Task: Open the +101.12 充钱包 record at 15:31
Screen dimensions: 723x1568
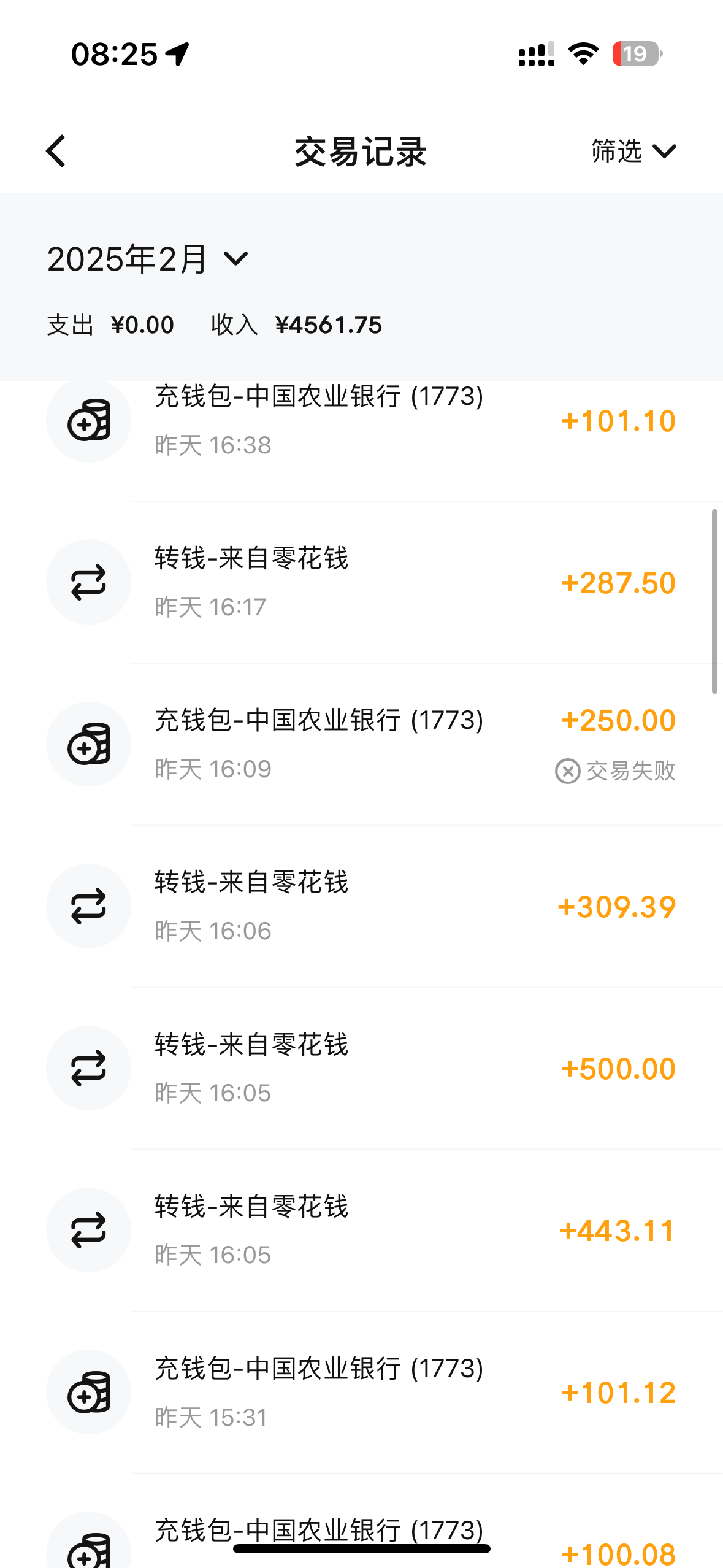Action: tap(361, 1392)
